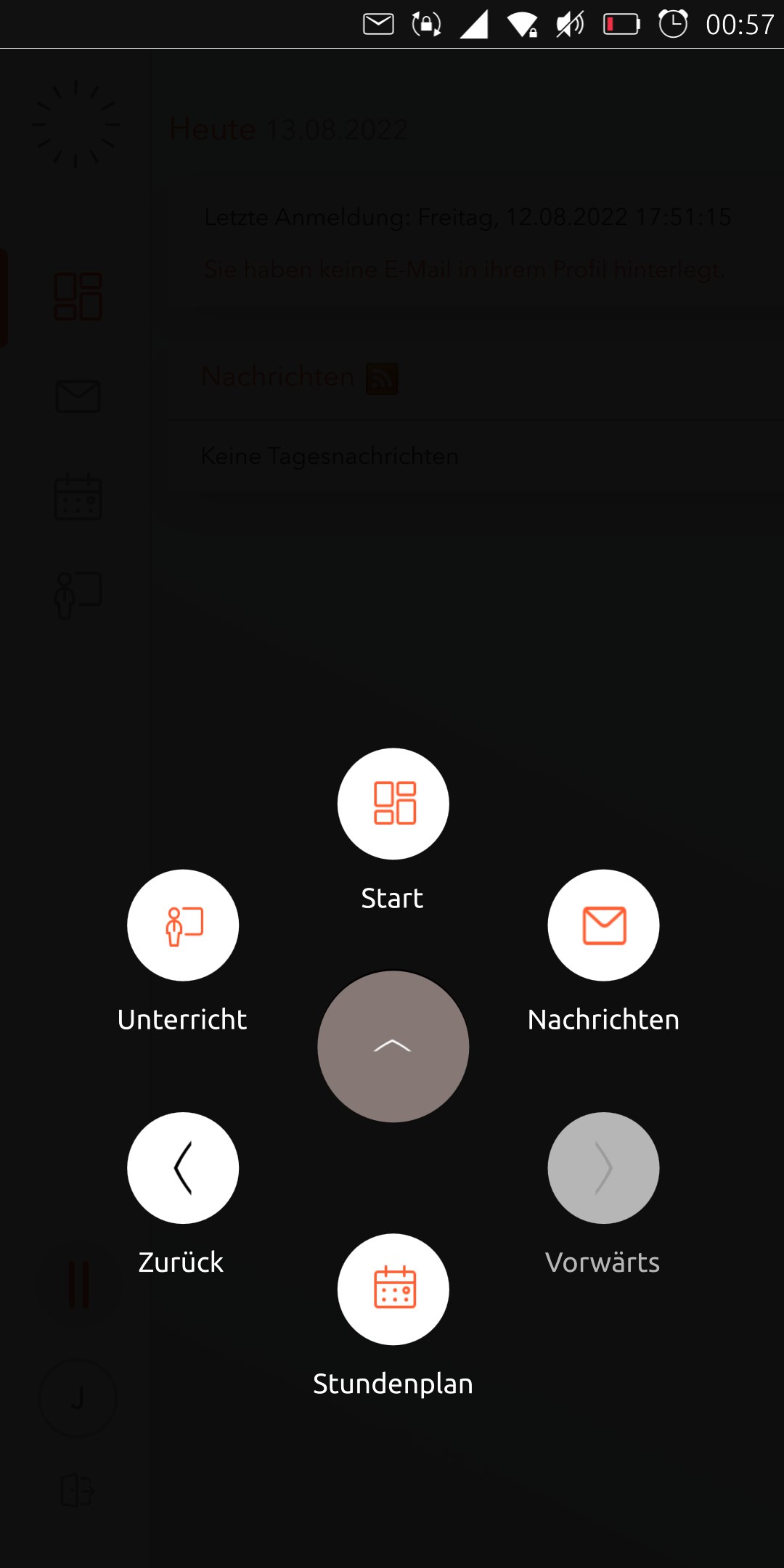
Task: Navigate back with Zurück
Action: coord(183,1168)
